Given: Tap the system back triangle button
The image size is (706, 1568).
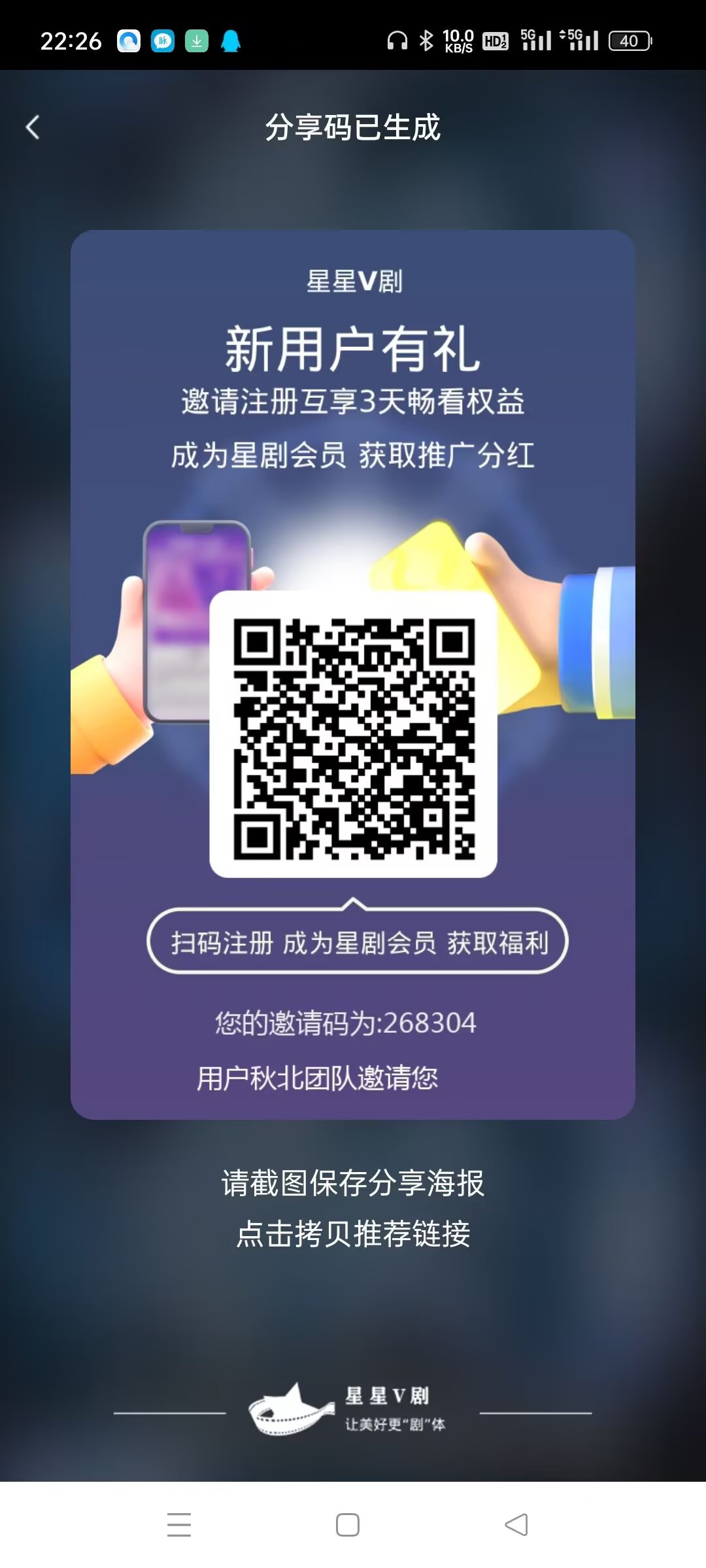Looking at the screenshot, I should tap(516, 1525).
